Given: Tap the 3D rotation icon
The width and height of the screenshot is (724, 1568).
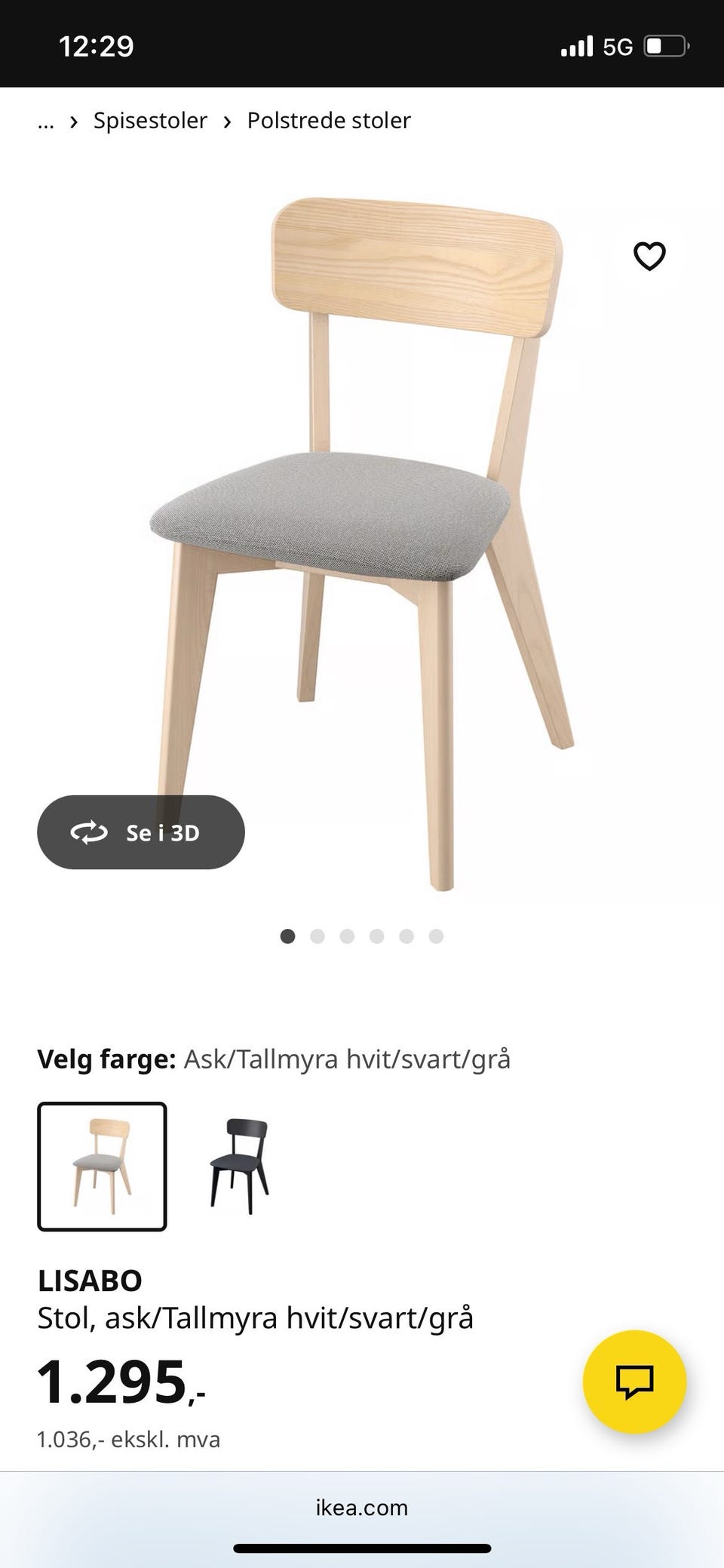Looking at the screenshot, I should (89, 832).
